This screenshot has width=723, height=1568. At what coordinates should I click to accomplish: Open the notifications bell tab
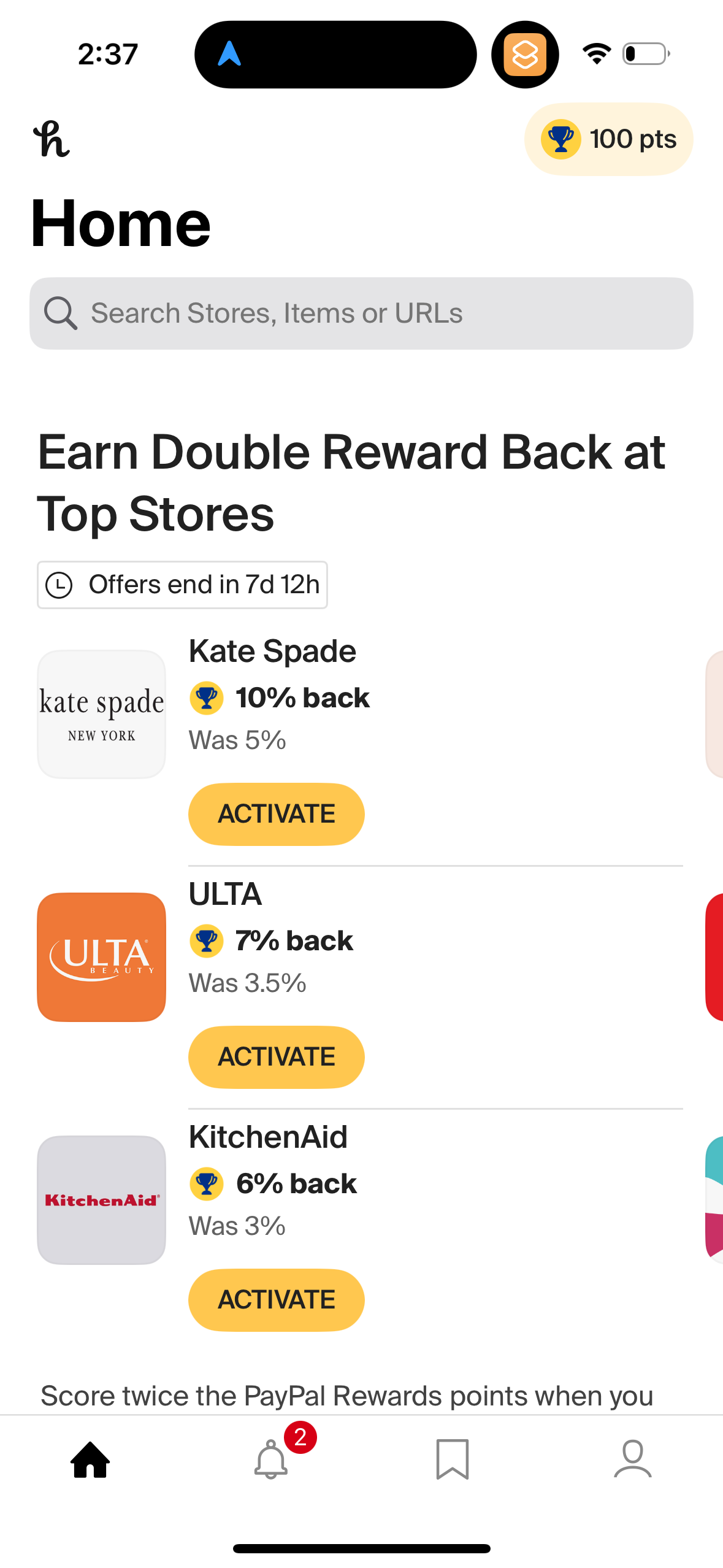(271, 1459)
